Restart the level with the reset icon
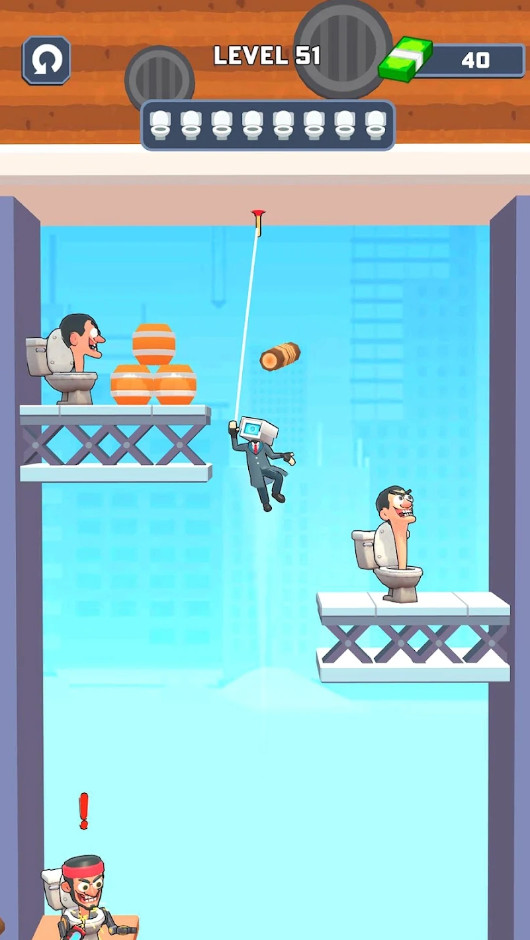The height and width of the screenshot is (940, 530). [x=46, y=60]
